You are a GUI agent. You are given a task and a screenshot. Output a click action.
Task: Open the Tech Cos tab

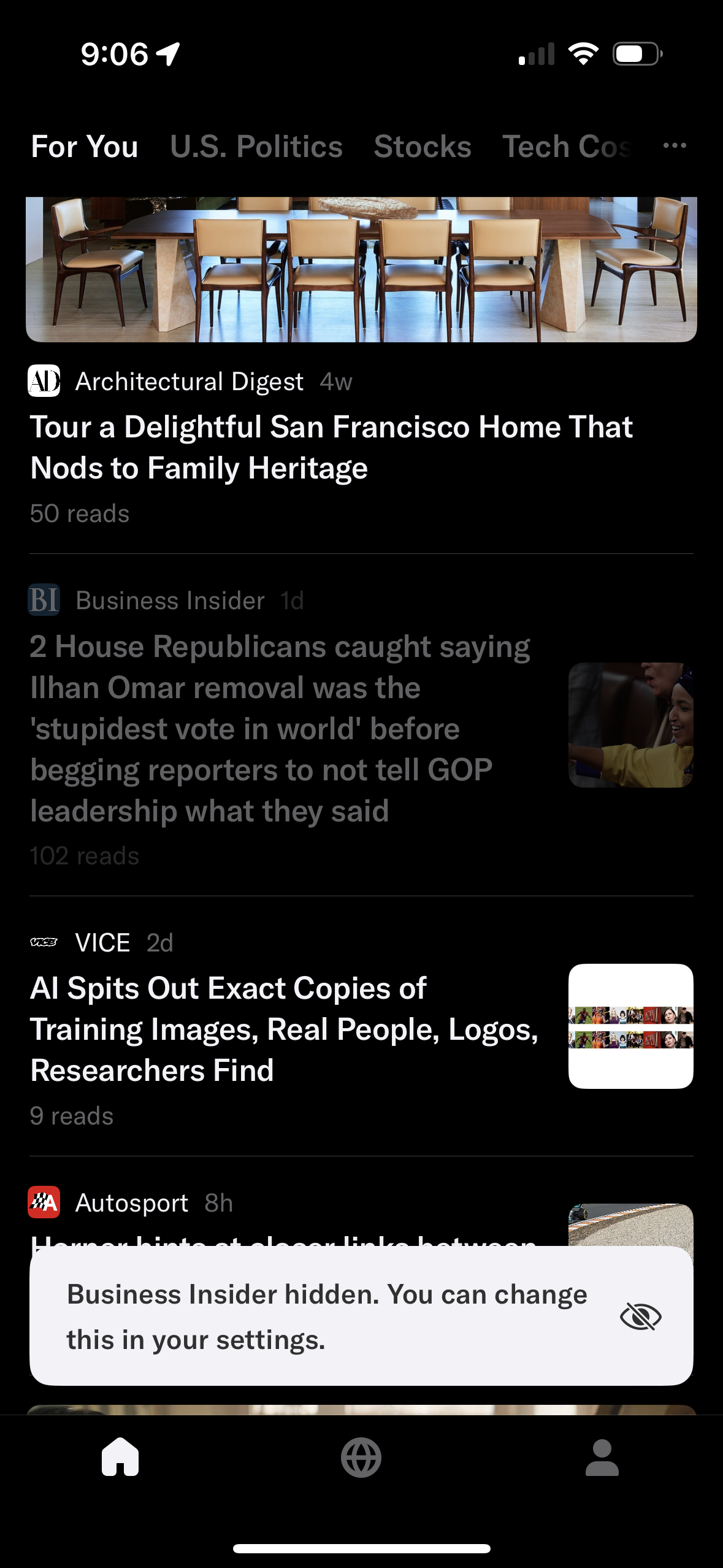tap(566, 147)
